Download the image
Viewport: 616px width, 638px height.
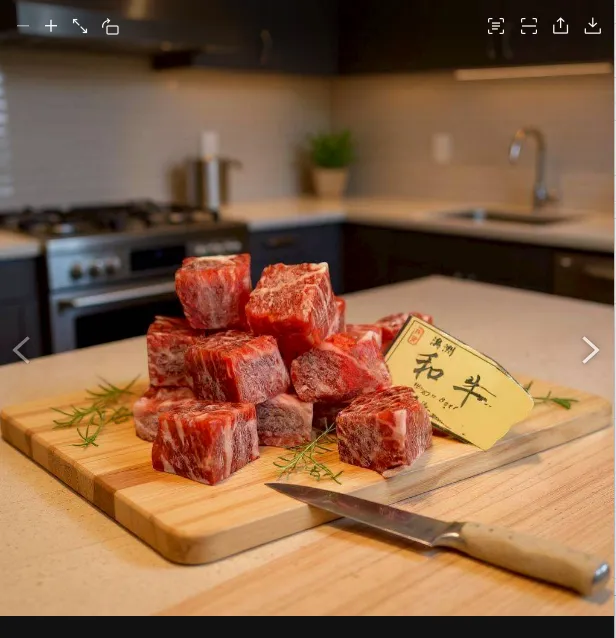pyautogui.click(x=593, y=26)
